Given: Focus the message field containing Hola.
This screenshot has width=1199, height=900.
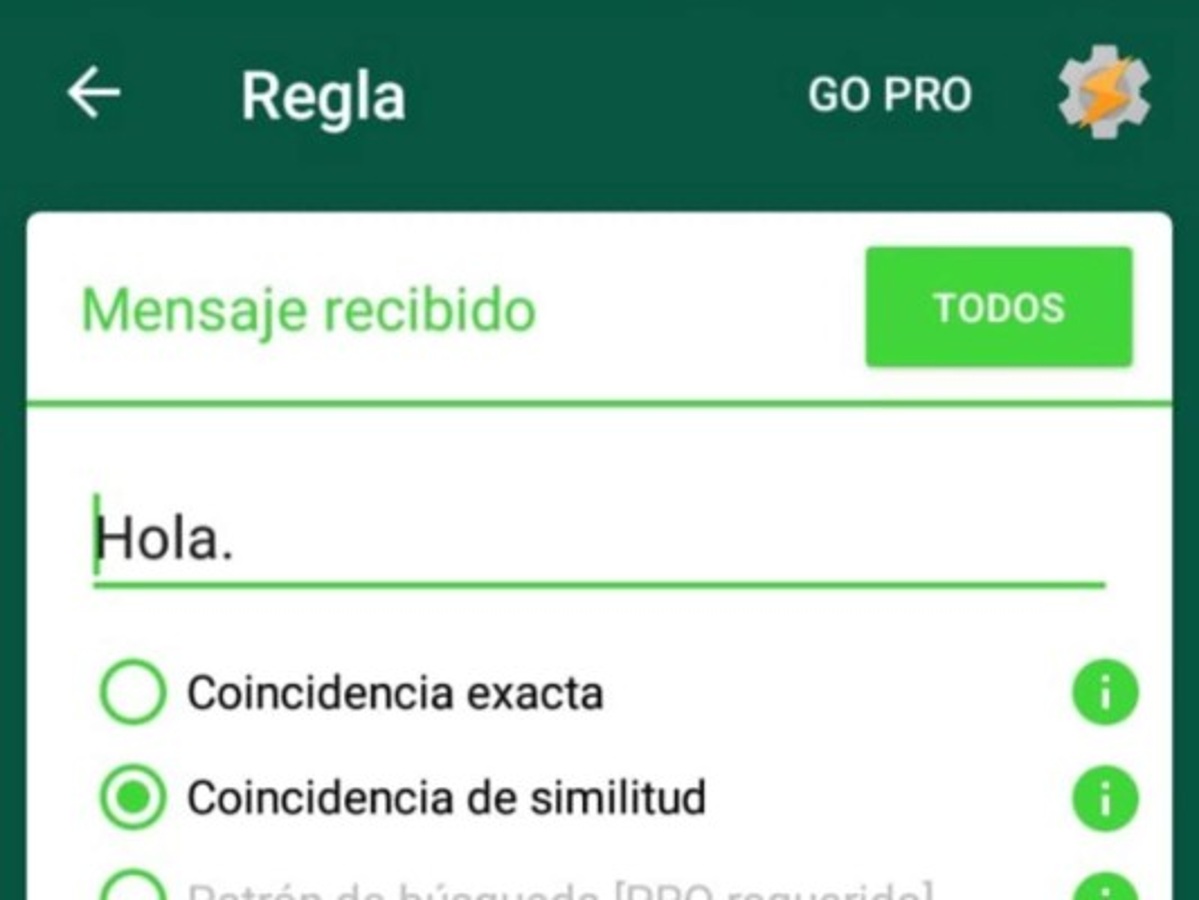Looking at the screenshot, I should [598, 541].
